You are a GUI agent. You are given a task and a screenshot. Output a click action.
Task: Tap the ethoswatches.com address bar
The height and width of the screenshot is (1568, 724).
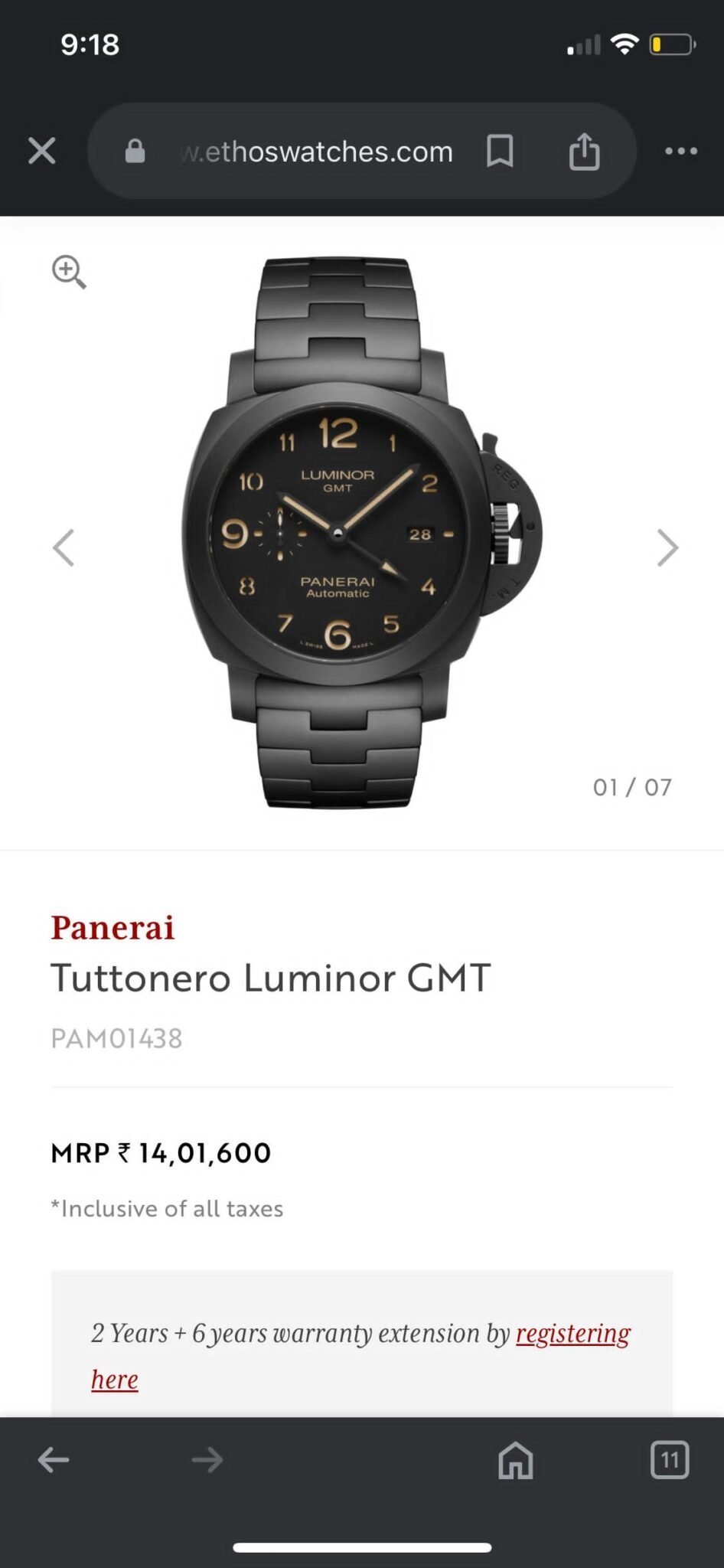coord(318,152)
